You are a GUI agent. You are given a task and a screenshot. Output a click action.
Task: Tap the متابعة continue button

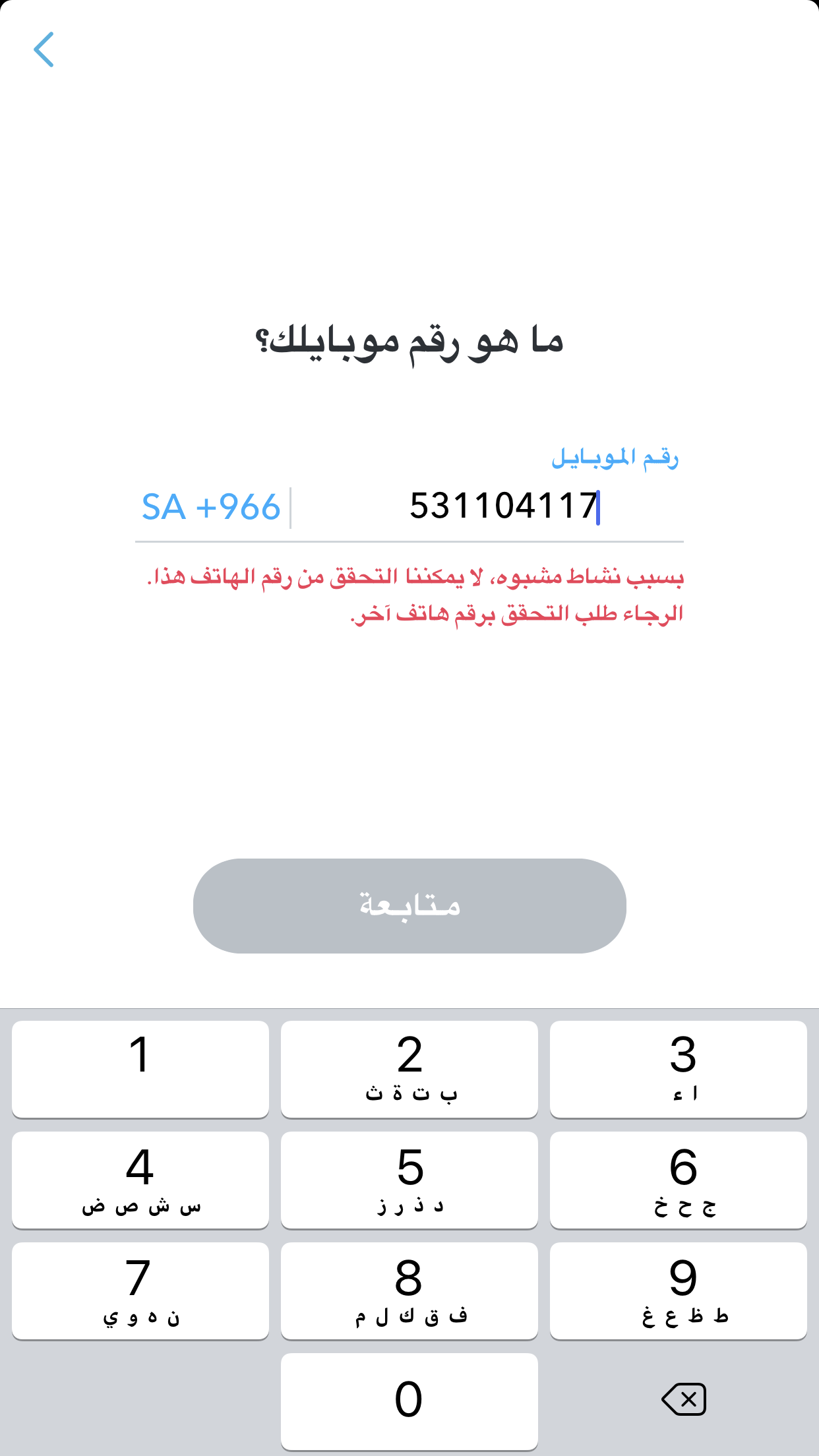point(409,905)
